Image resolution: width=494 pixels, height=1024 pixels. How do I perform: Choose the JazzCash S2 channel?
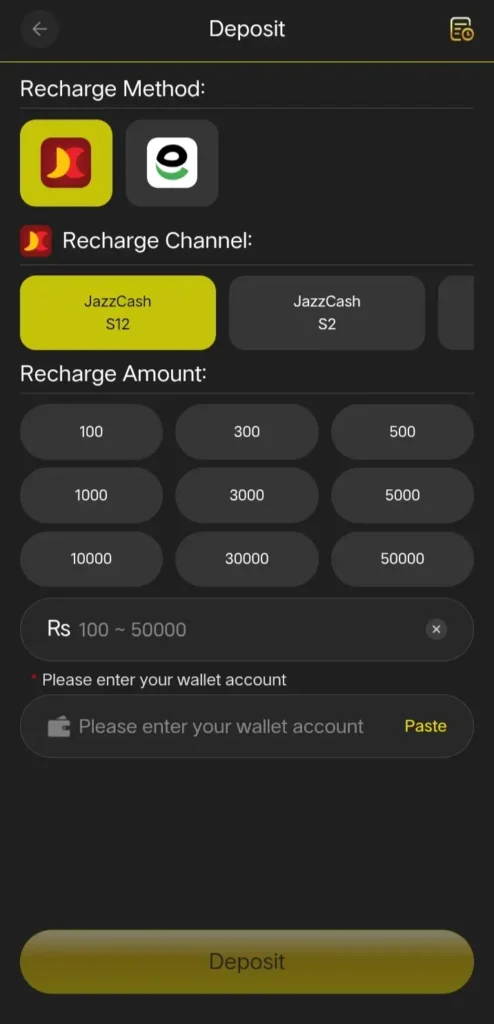pyautogui.click(x=327, y=313)
